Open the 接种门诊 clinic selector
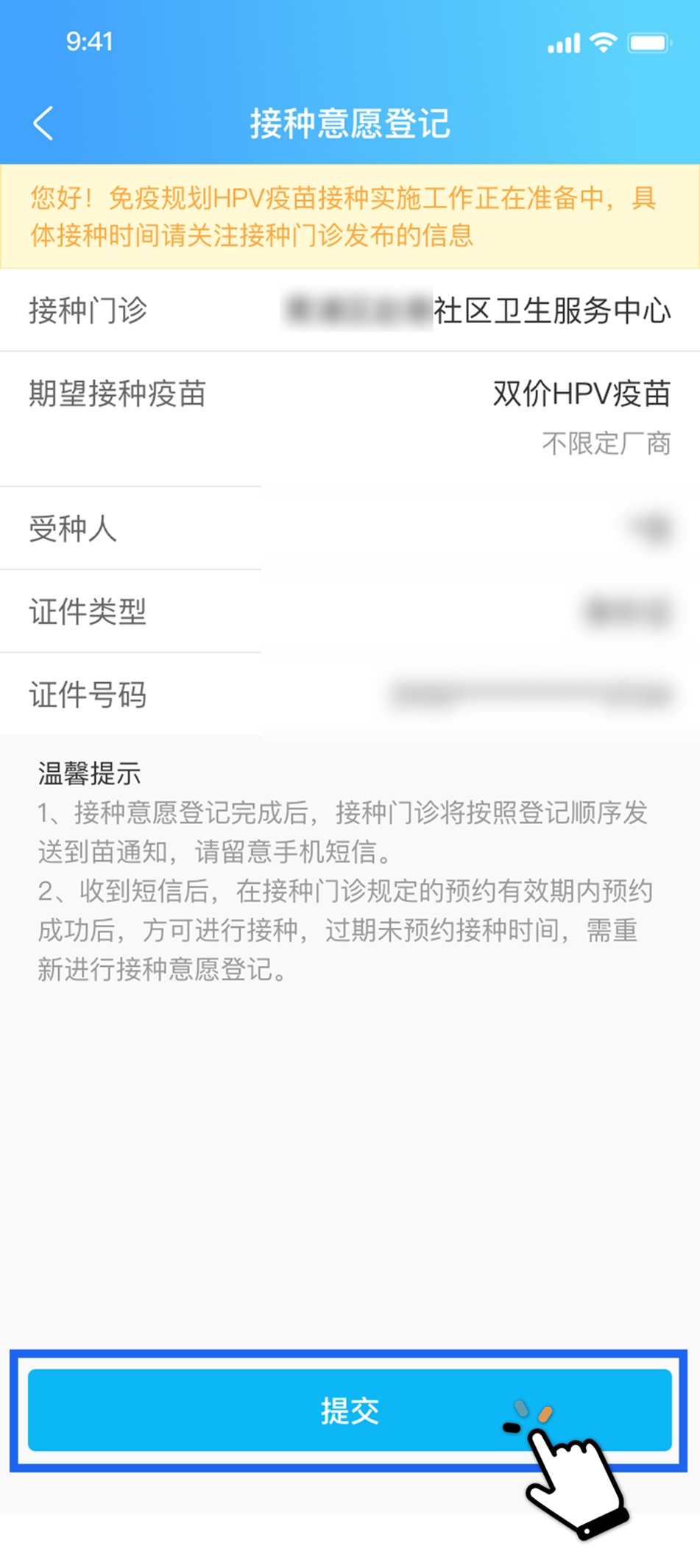 point(350,311)
